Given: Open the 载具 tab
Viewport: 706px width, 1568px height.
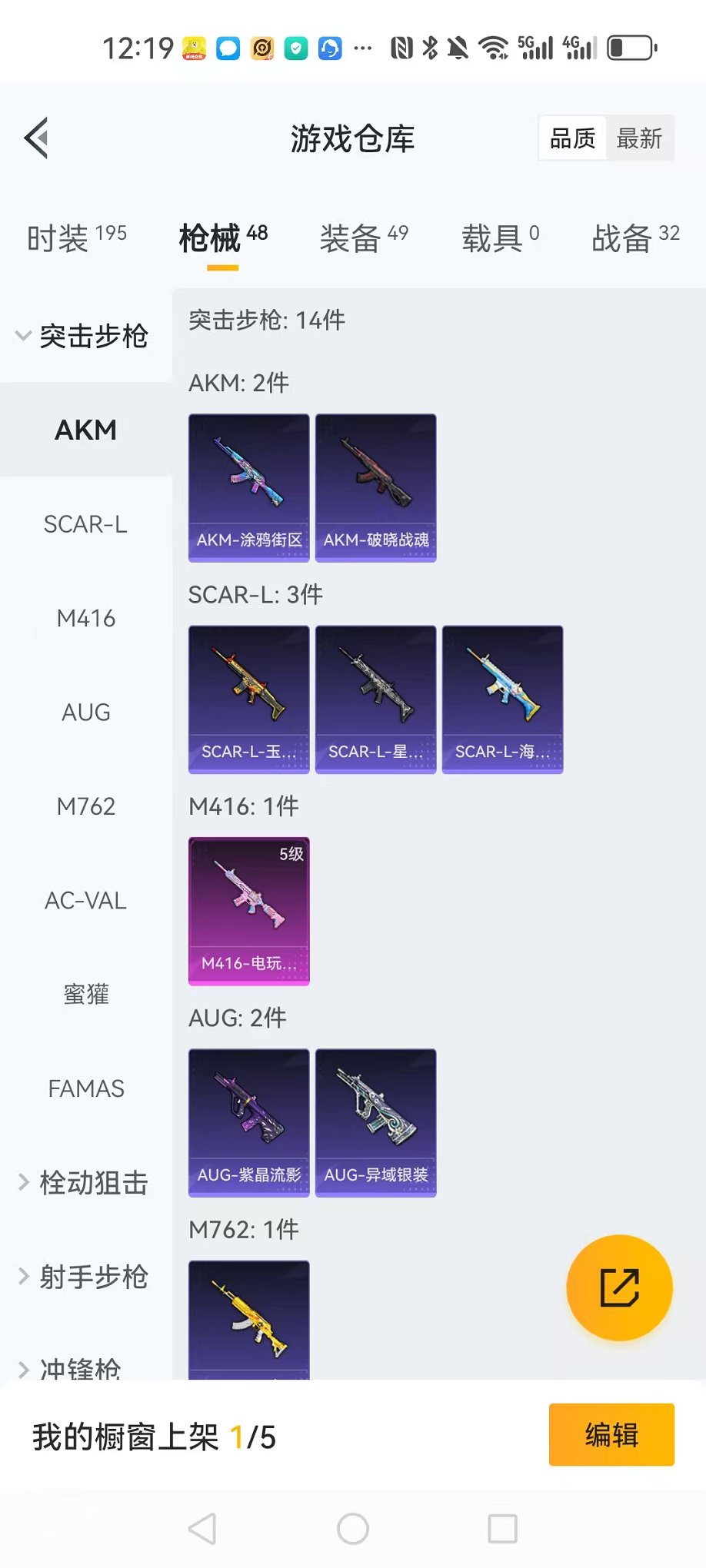Looking at the screenshot, I should click(500, 238).
